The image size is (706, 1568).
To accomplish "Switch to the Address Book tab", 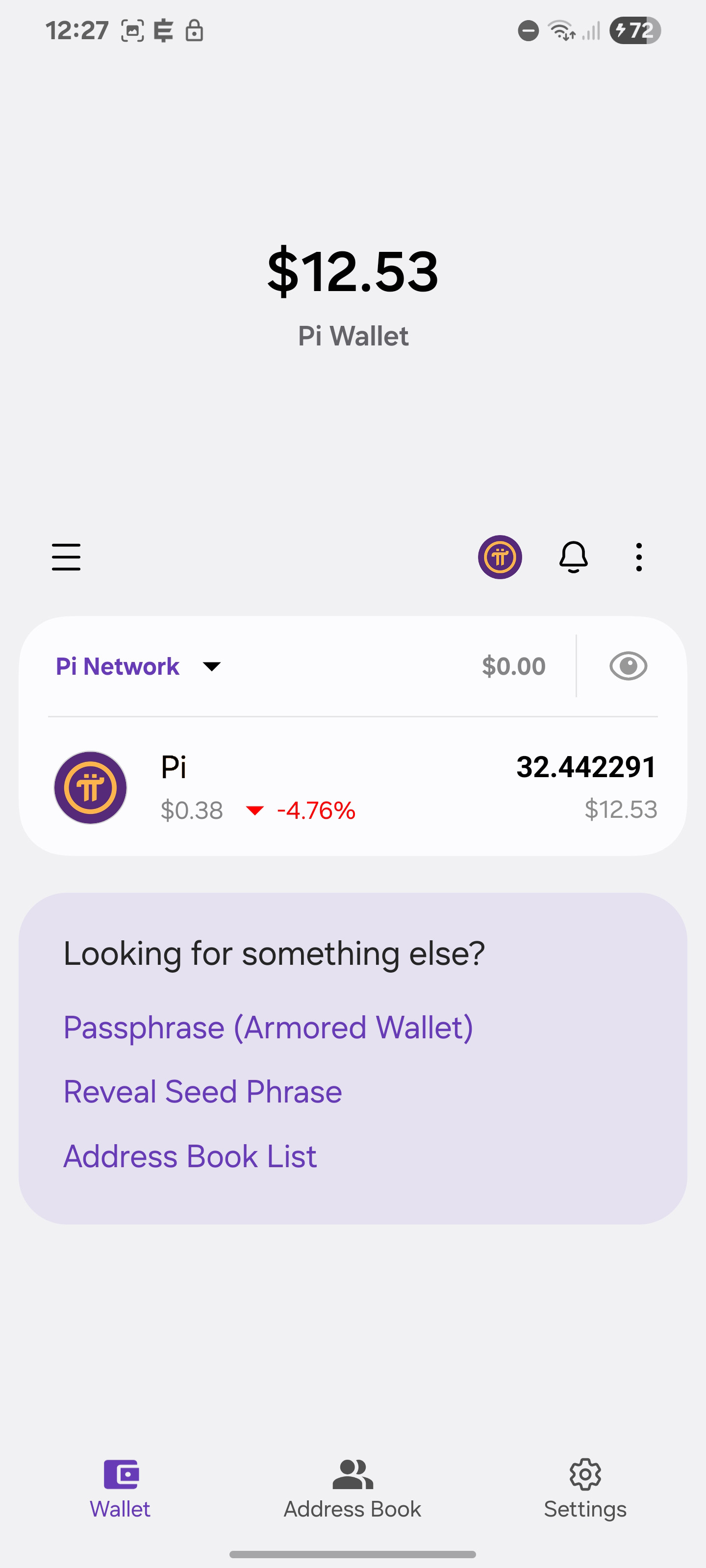I will (x=353, y=1488).
